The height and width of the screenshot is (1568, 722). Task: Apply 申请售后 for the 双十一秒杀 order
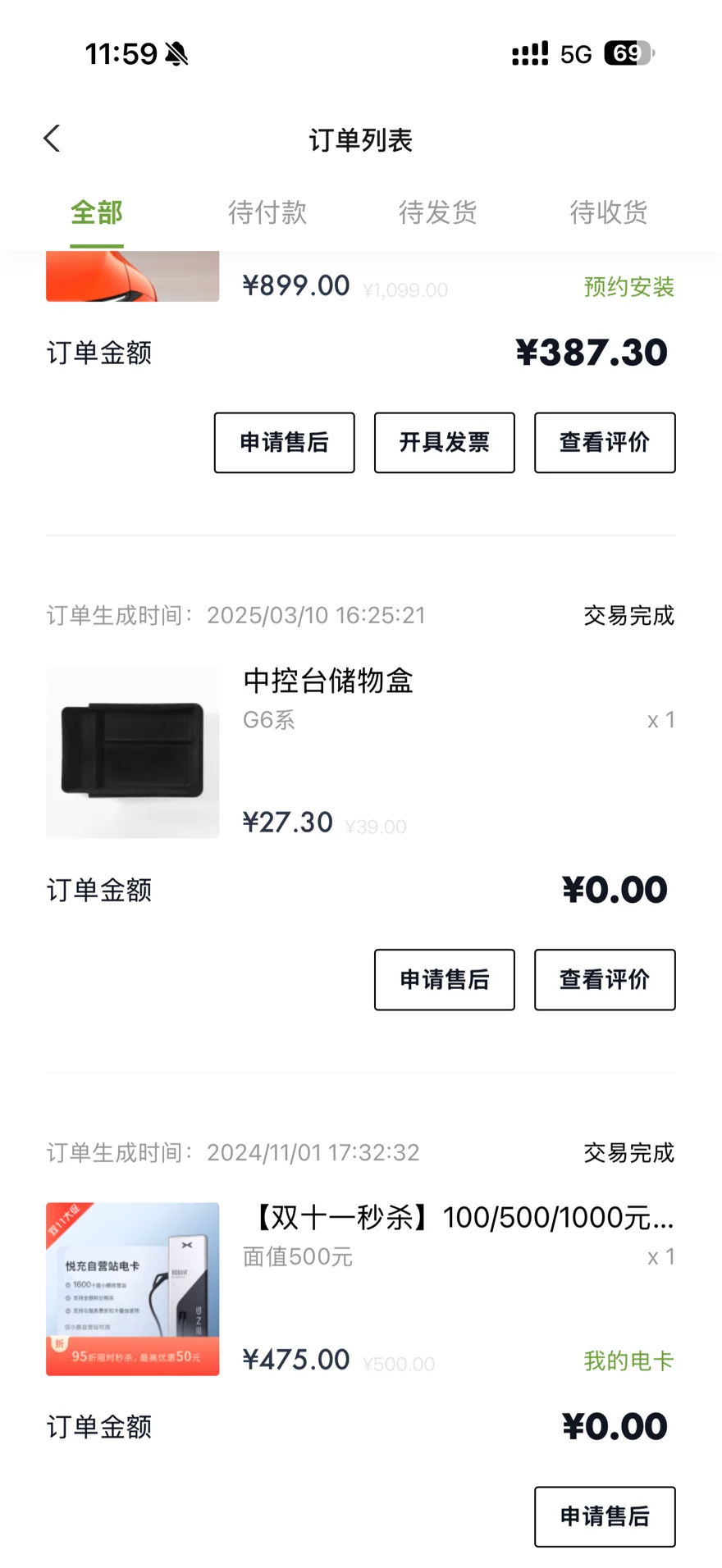[605, 1517]
